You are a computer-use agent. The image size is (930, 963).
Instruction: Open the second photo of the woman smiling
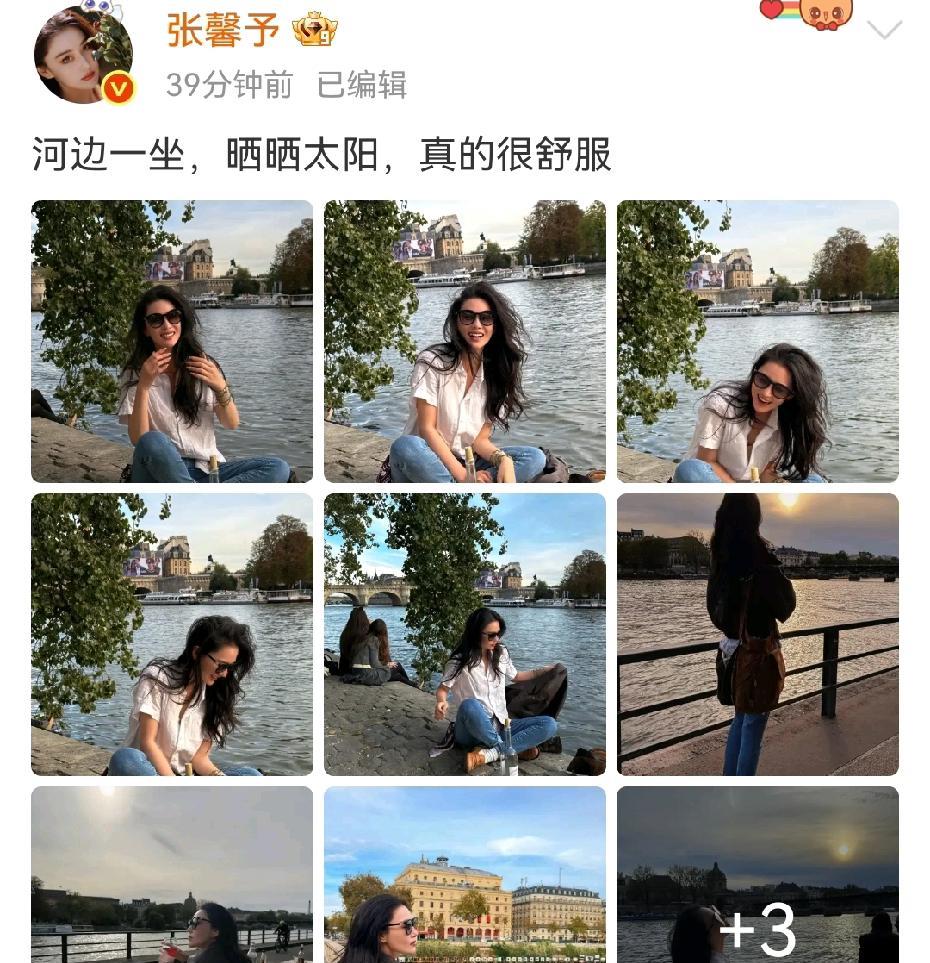point(465,341)
